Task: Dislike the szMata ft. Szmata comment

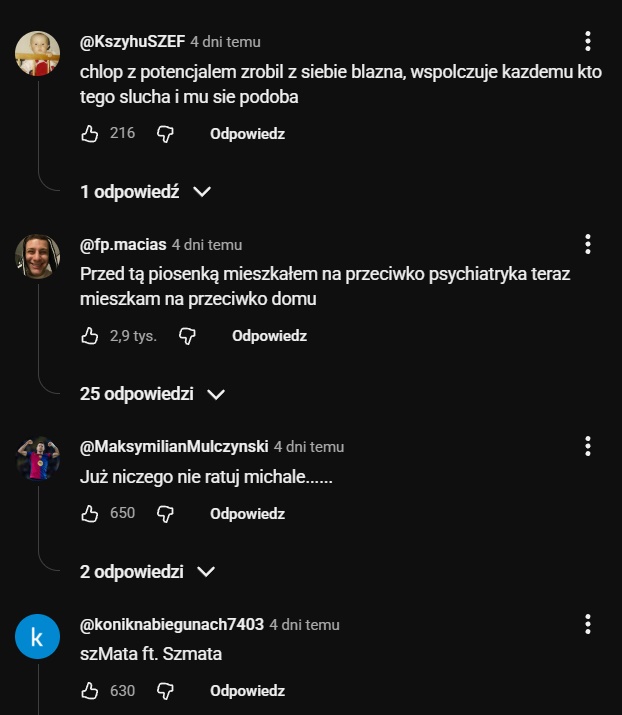Action: pyautogui.click(x=166, y=691)
